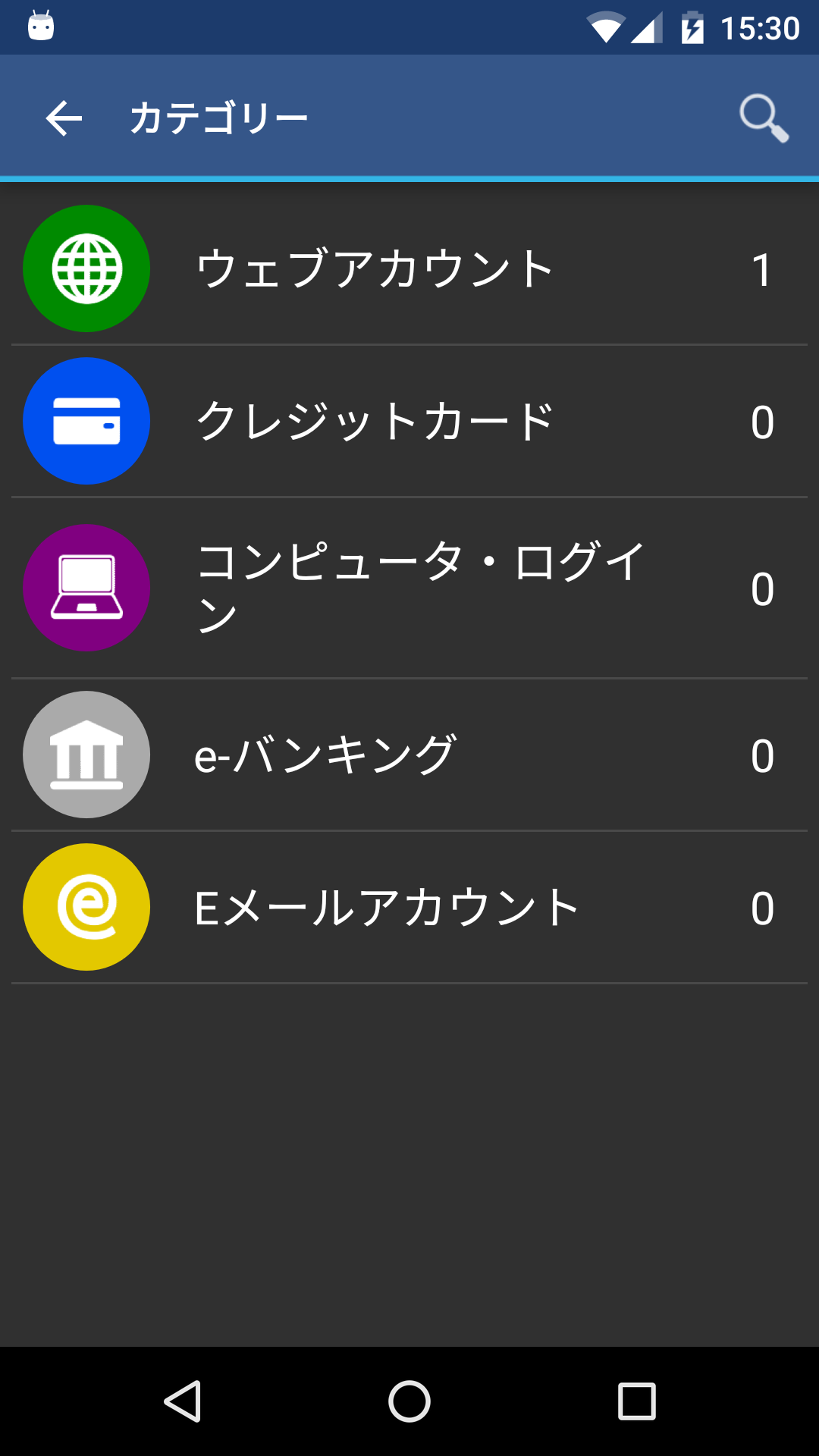
Task: Go back using the toolbar arrow
Action: [x=64, y=118]
